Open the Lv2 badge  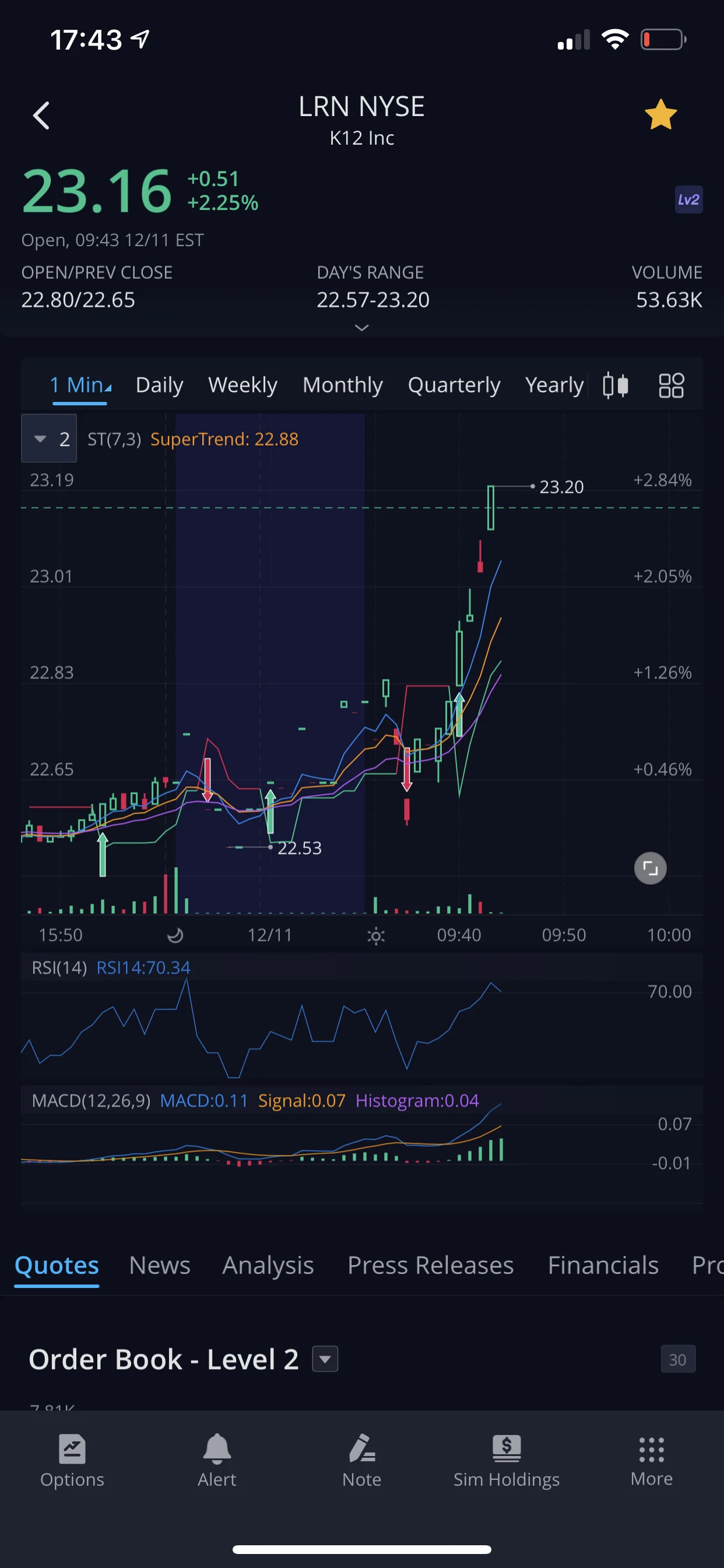click(x=688, y=199)
